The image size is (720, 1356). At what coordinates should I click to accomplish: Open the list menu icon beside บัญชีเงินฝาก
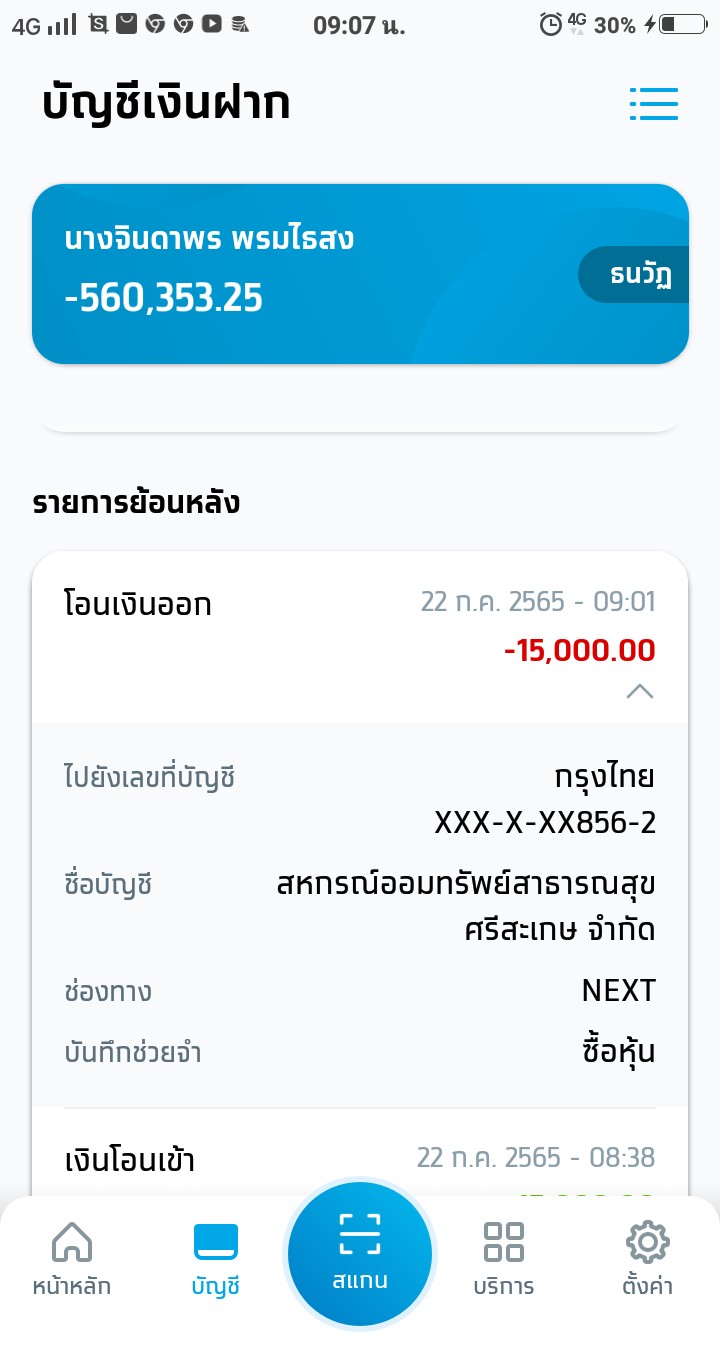[x=654, y=104]
